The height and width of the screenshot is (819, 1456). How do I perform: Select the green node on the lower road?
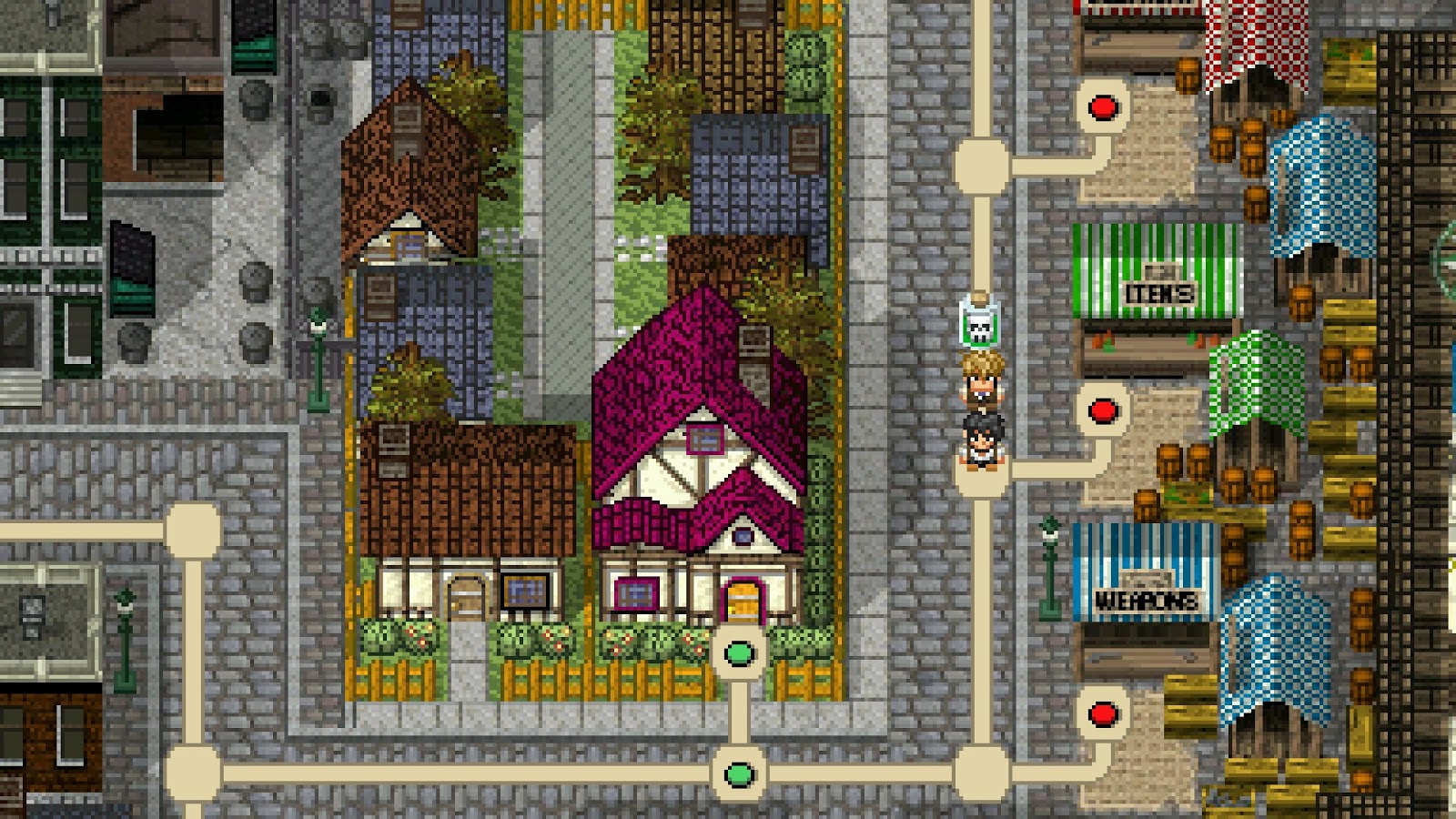[x=739, y=774]
